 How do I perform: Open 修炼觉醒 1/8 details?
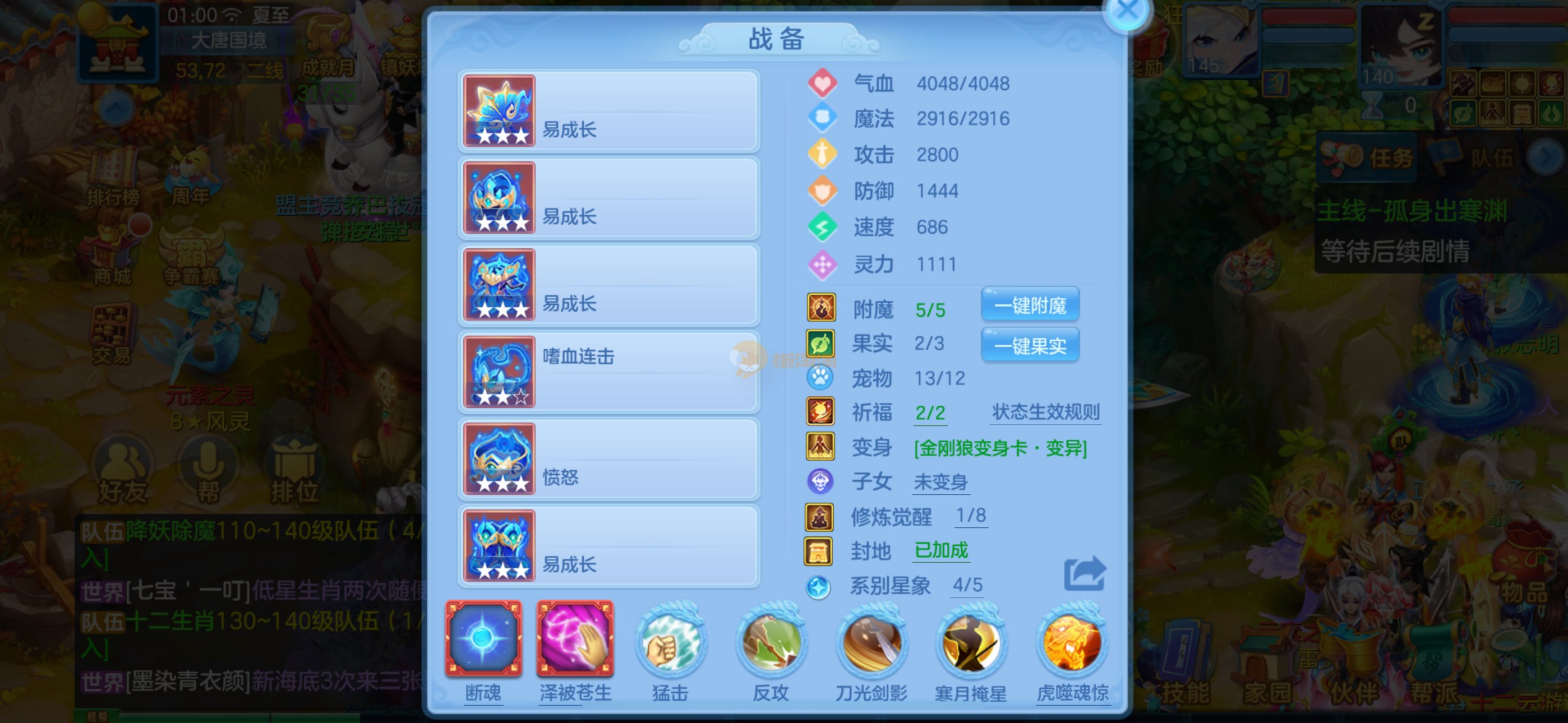[970, 516]
